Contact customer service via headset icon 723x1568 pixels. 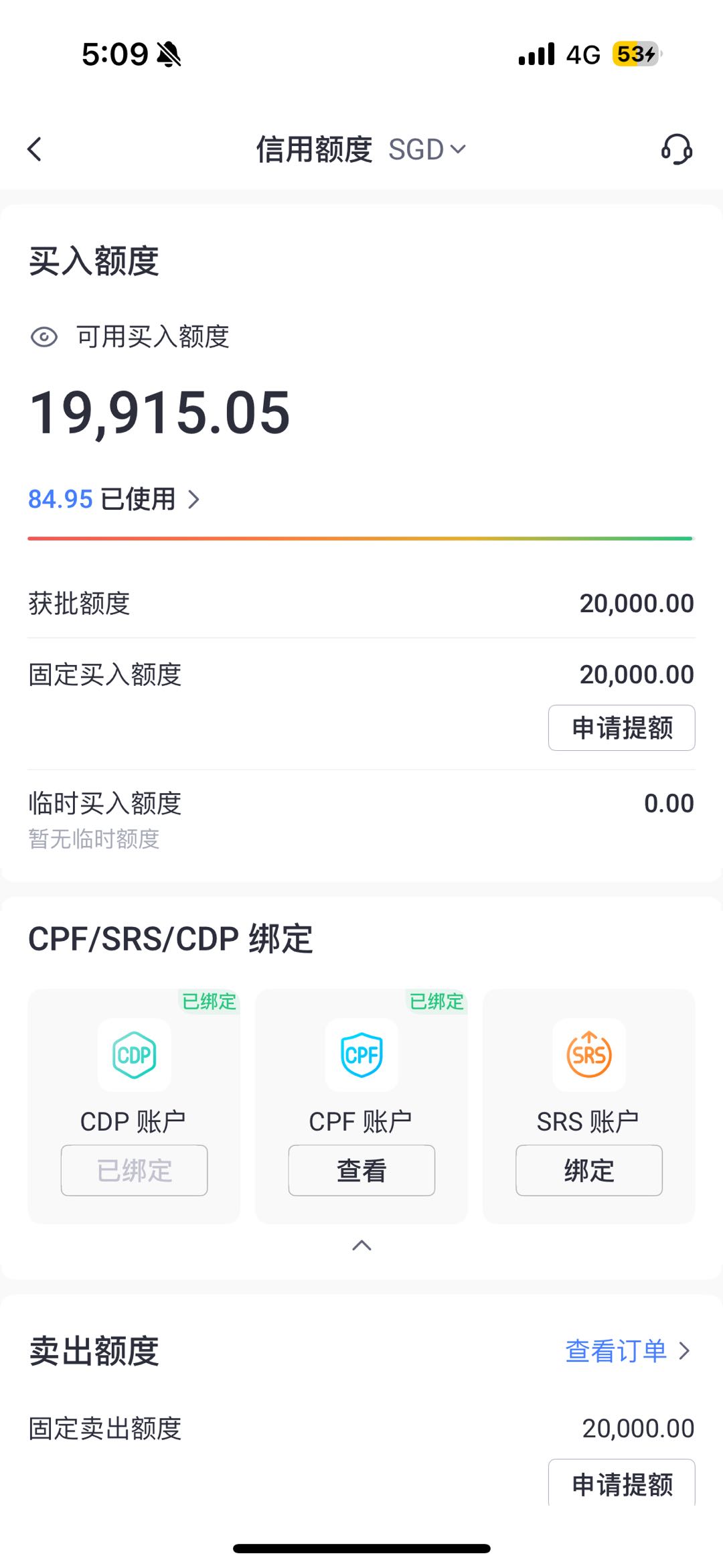tap(676, 149)
